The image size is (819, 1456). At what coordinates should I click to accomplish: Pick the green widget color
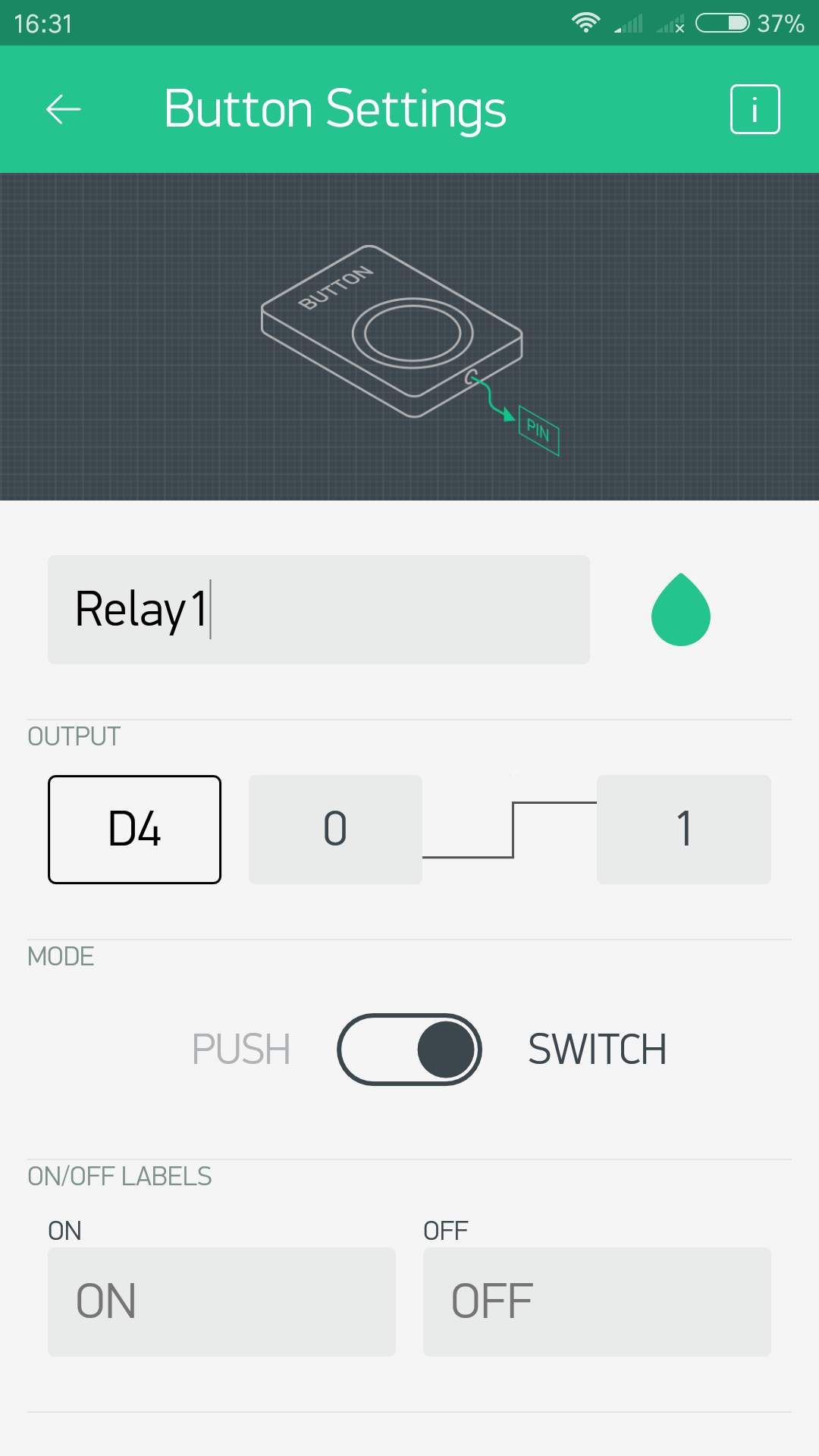680,610
